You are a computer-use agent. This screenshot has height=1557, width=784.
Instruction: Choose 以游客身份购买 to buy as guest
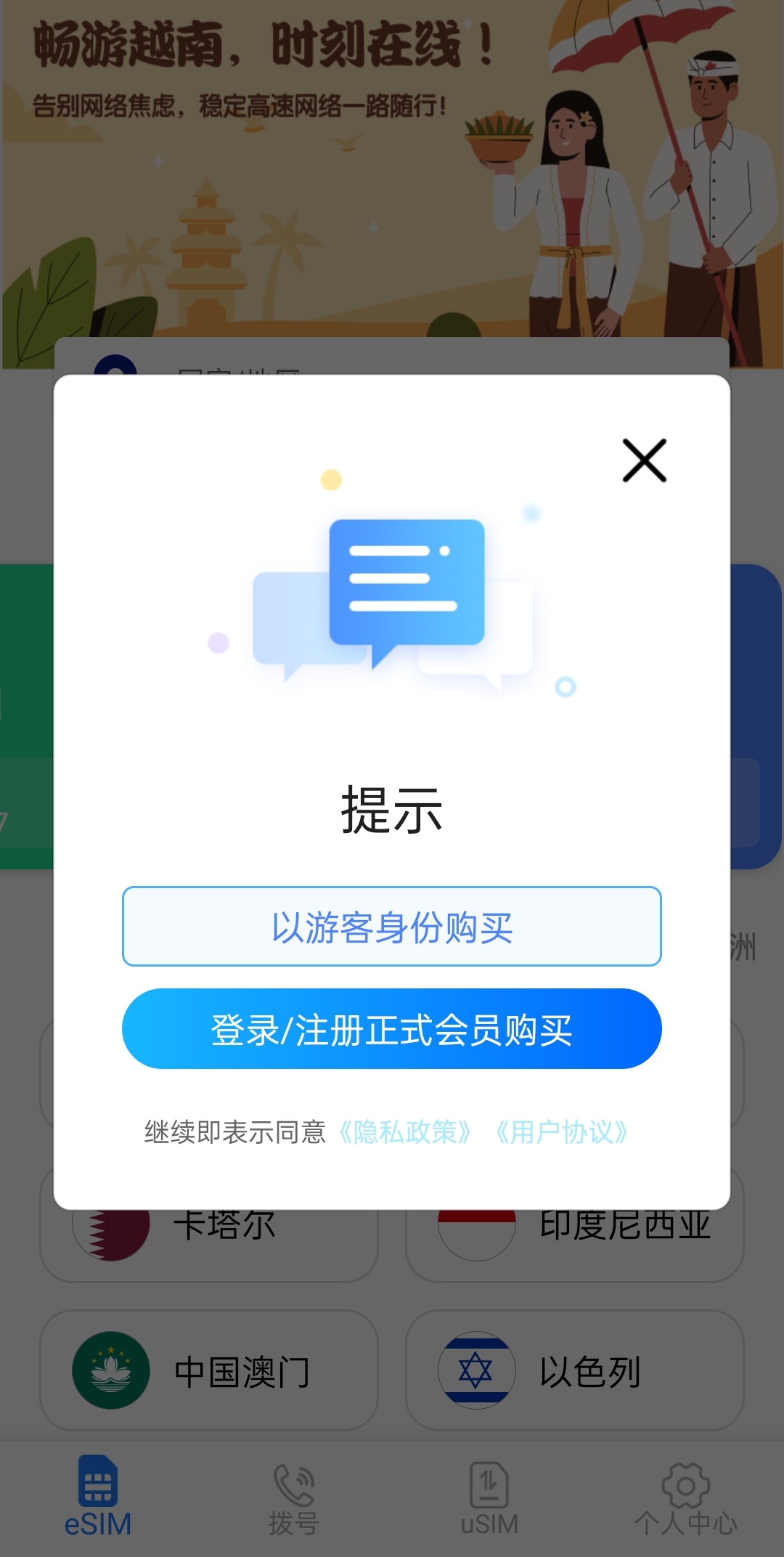point(392,927)
